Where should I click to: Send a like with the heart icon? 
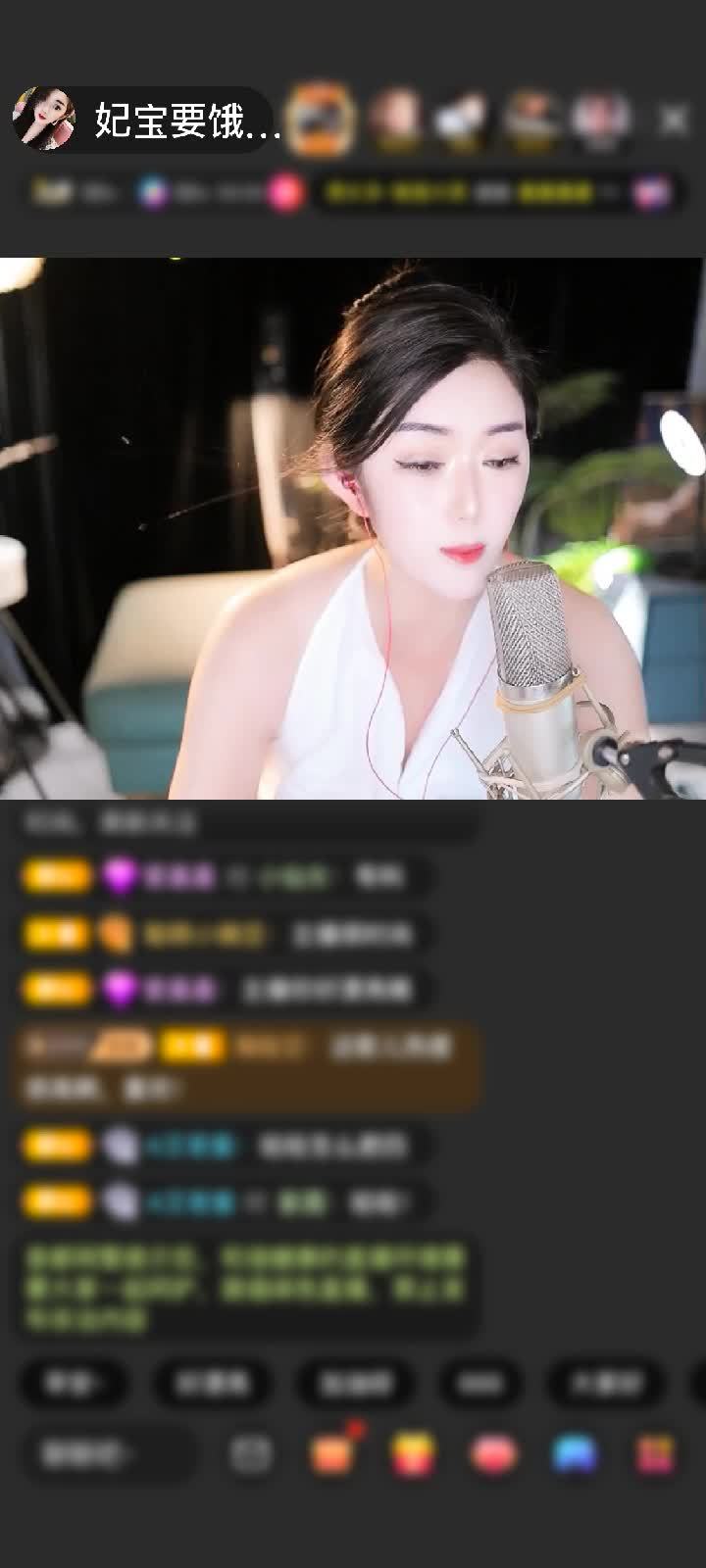click(x=495, y=1454)
